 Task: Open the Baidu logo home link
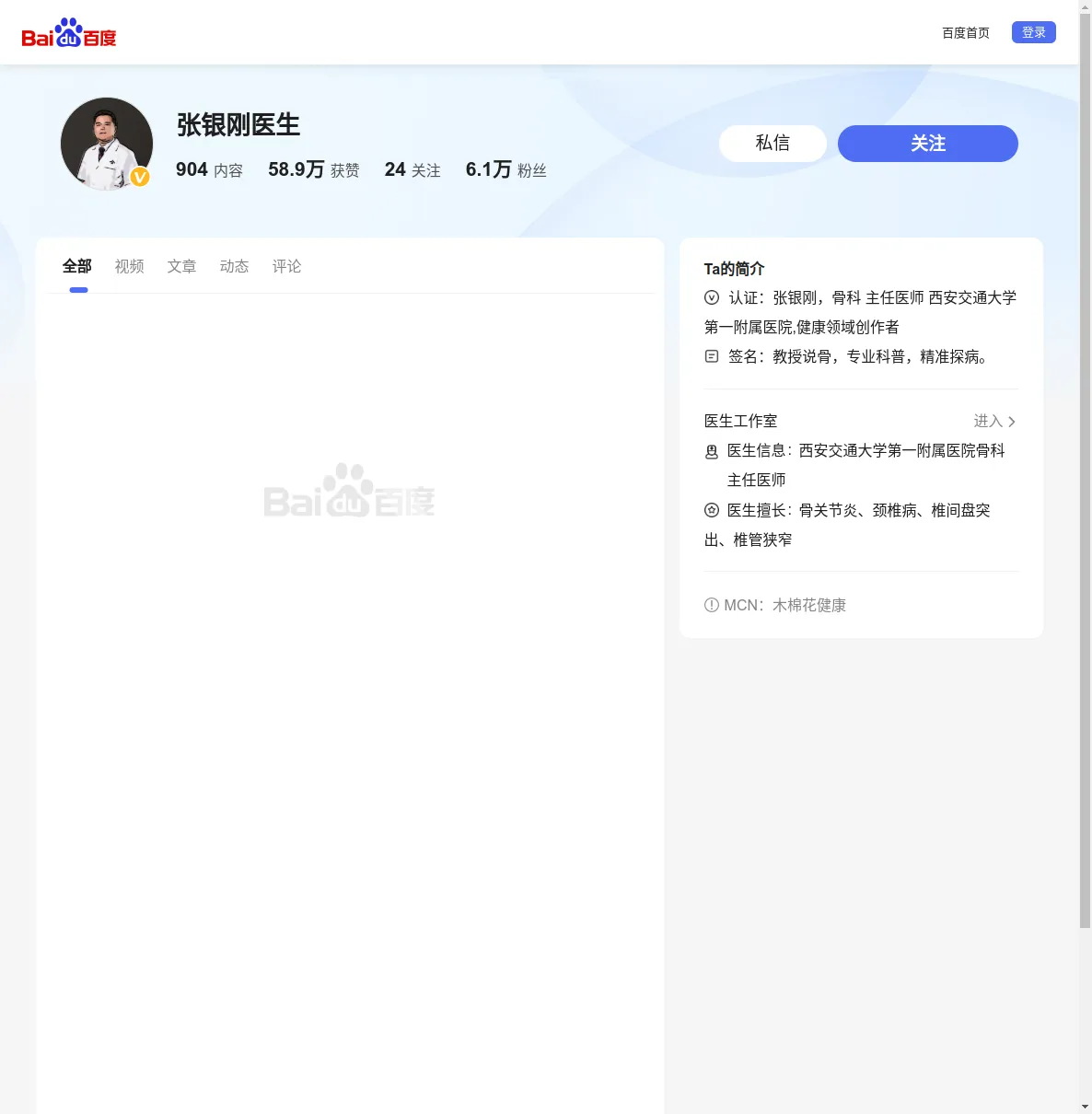(x=69, y=33)
